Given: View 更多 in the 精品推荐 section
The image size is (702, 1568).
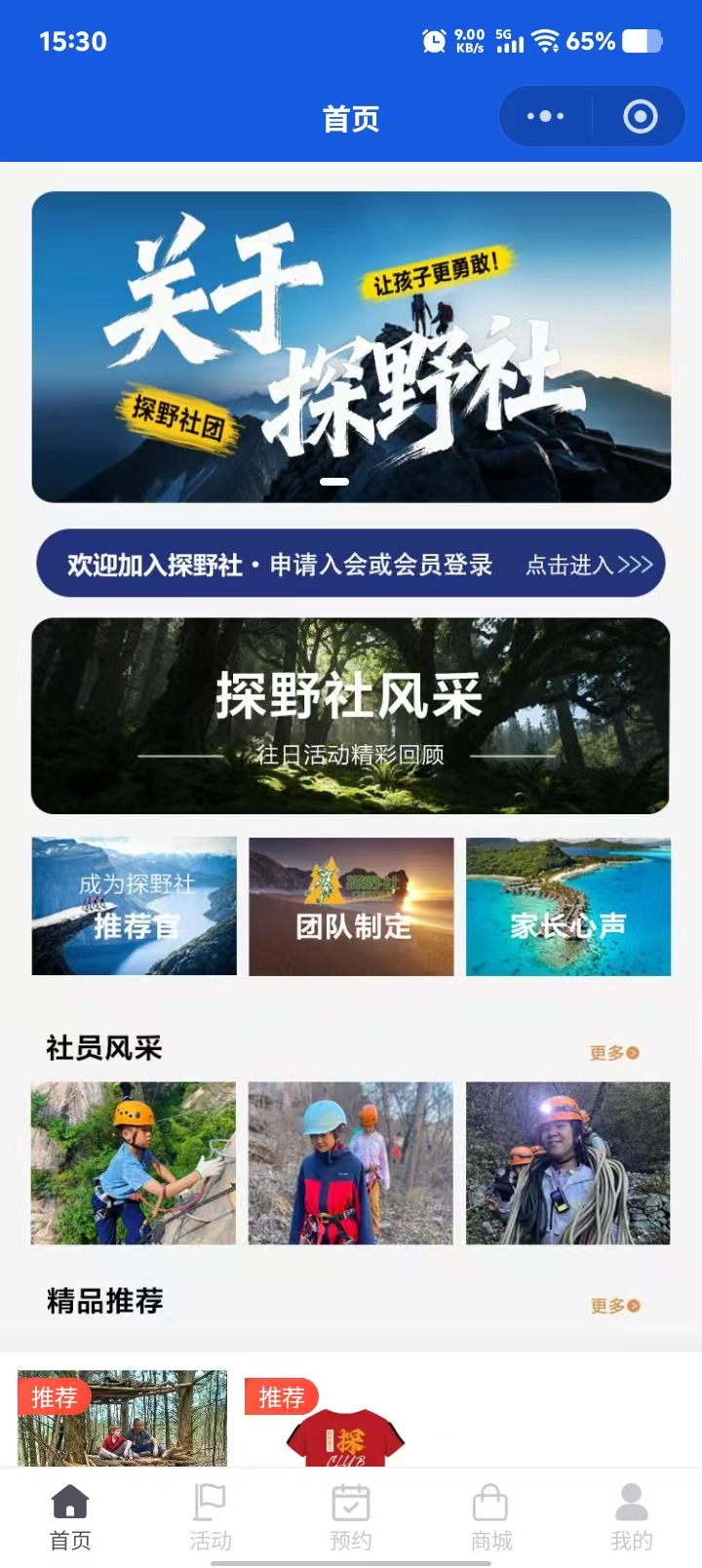Looking at the screenshot, I should (x=614, y=1306).
